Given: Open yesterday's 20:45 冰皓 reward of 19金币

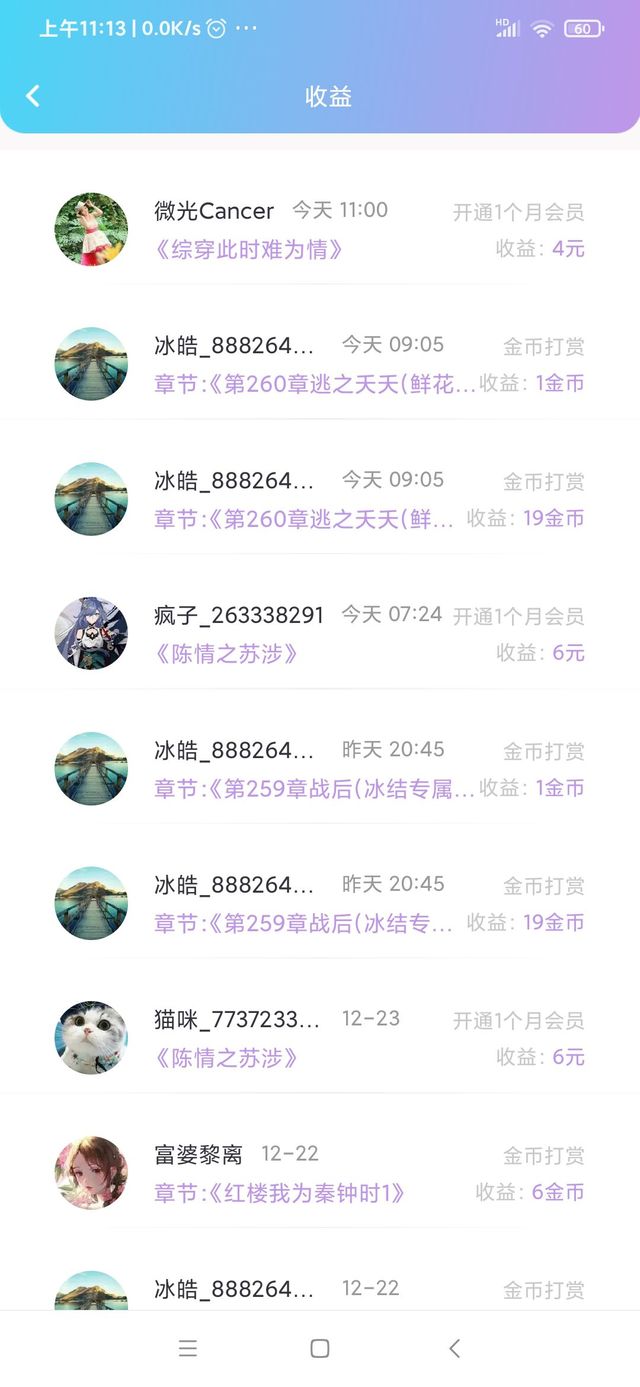Looking at the screenshot, I should pos(320,904).
